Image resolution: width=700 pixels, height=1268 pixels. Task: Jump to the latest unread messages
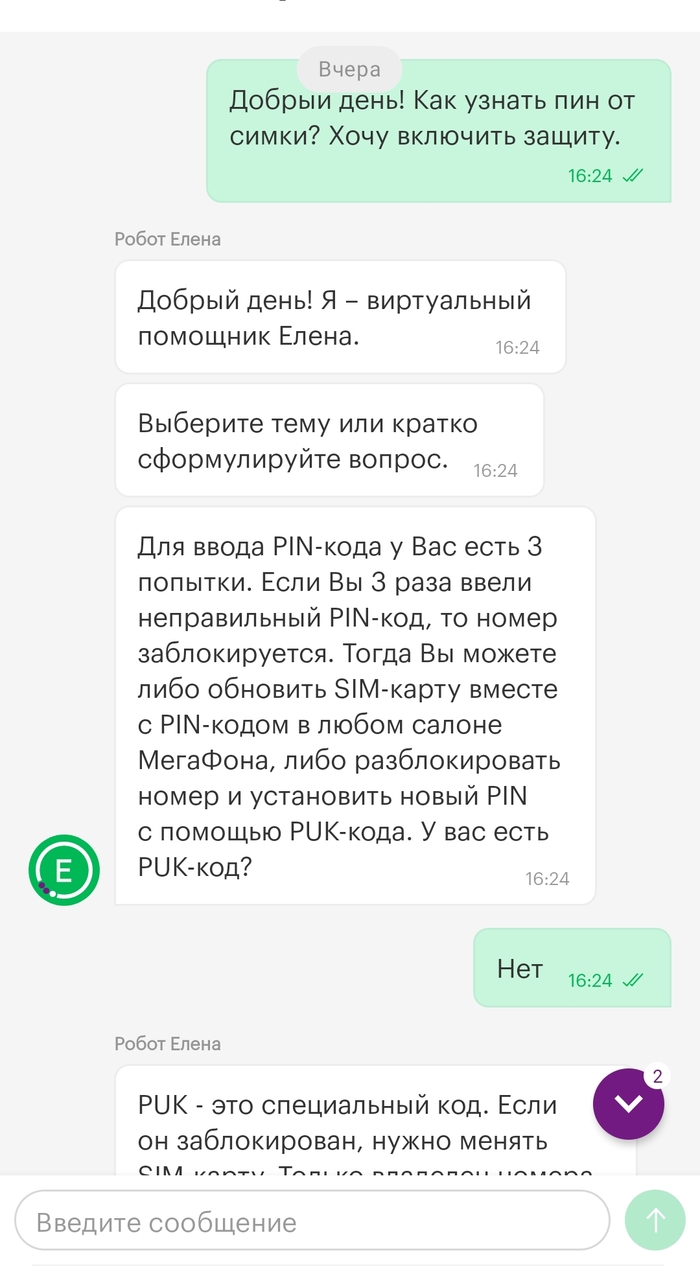(x=628, y=1104)
